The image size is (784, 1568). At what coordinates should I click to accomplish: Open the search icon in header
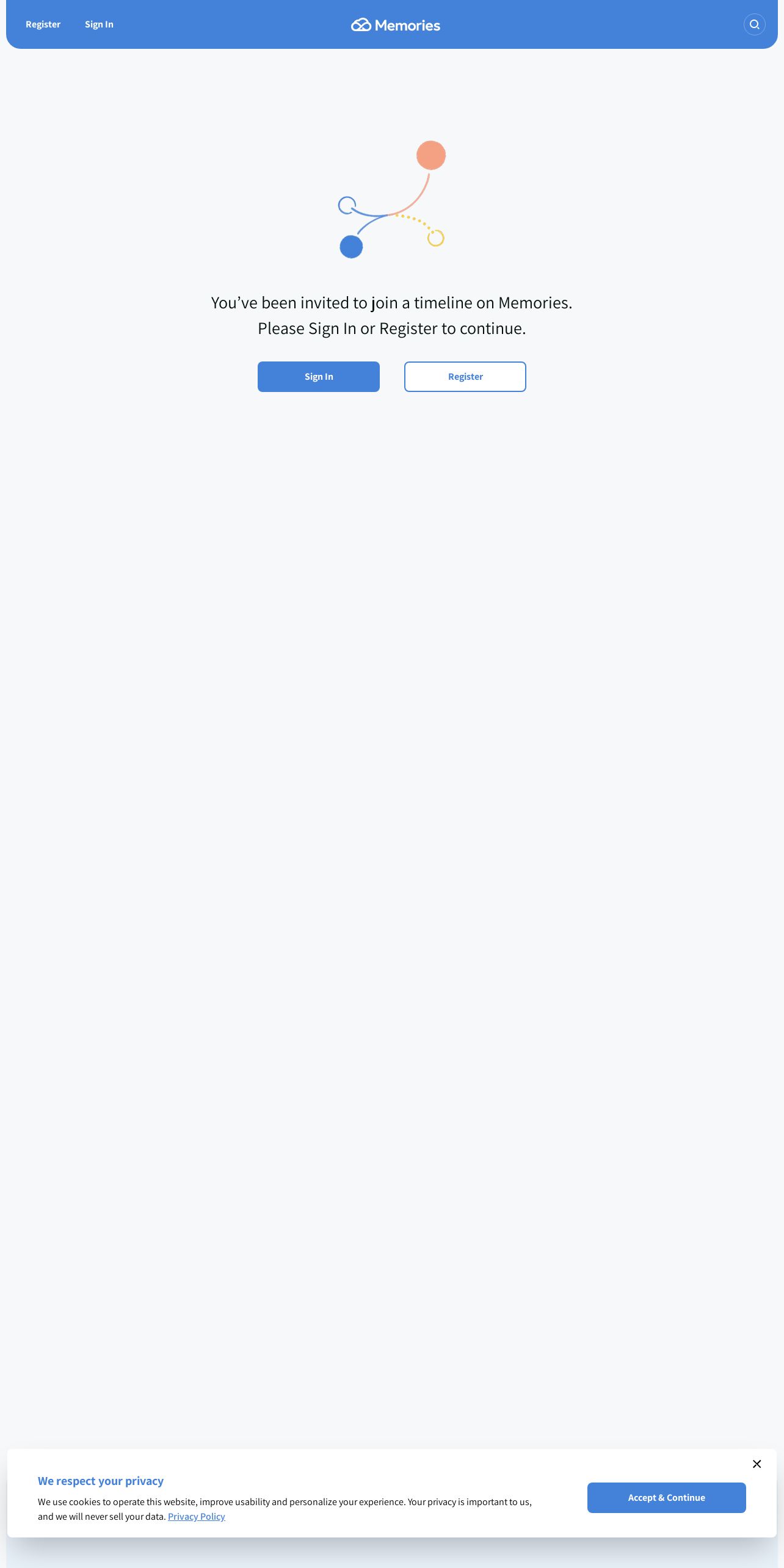(754, 24)
